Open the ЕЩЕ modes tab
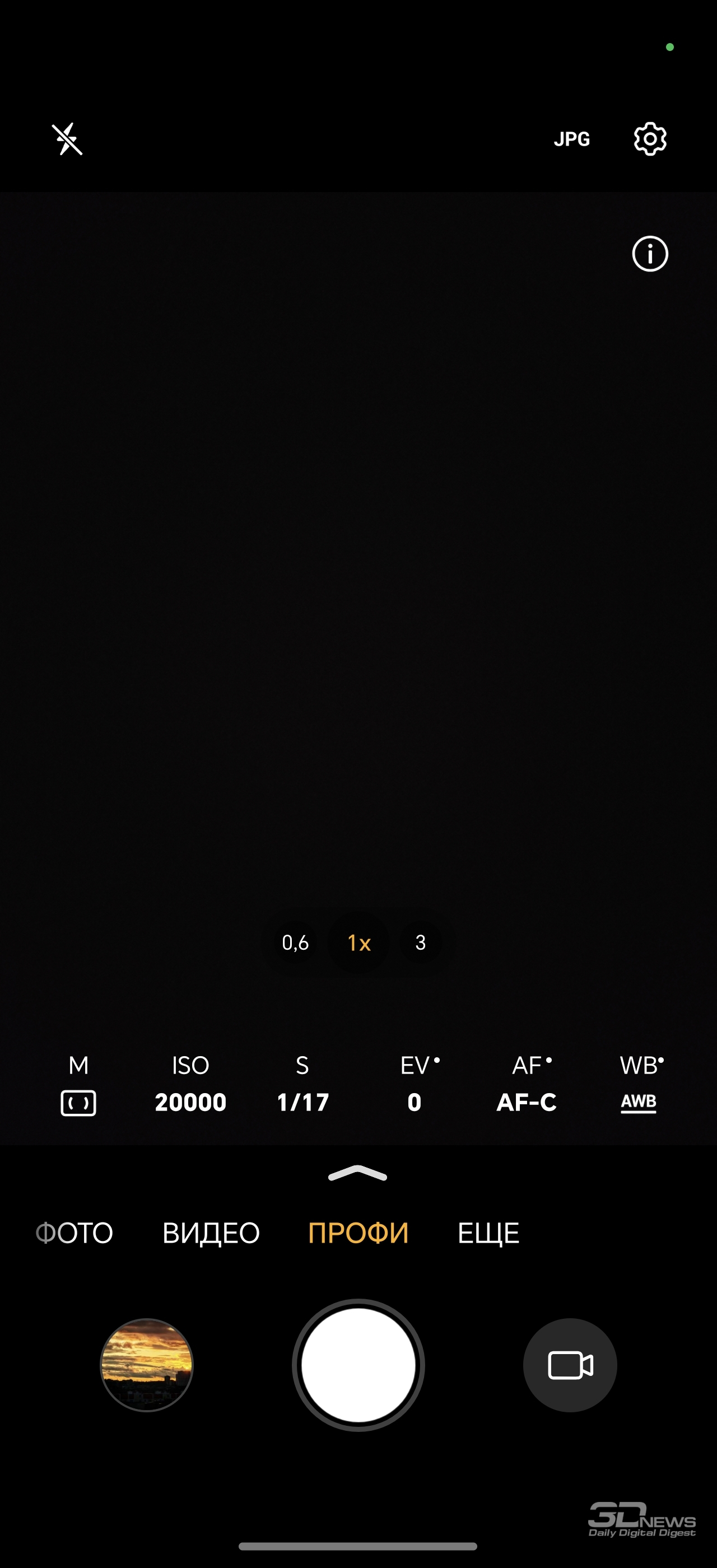Viewport: 717px width, 1568px height. click(488, 1233)
